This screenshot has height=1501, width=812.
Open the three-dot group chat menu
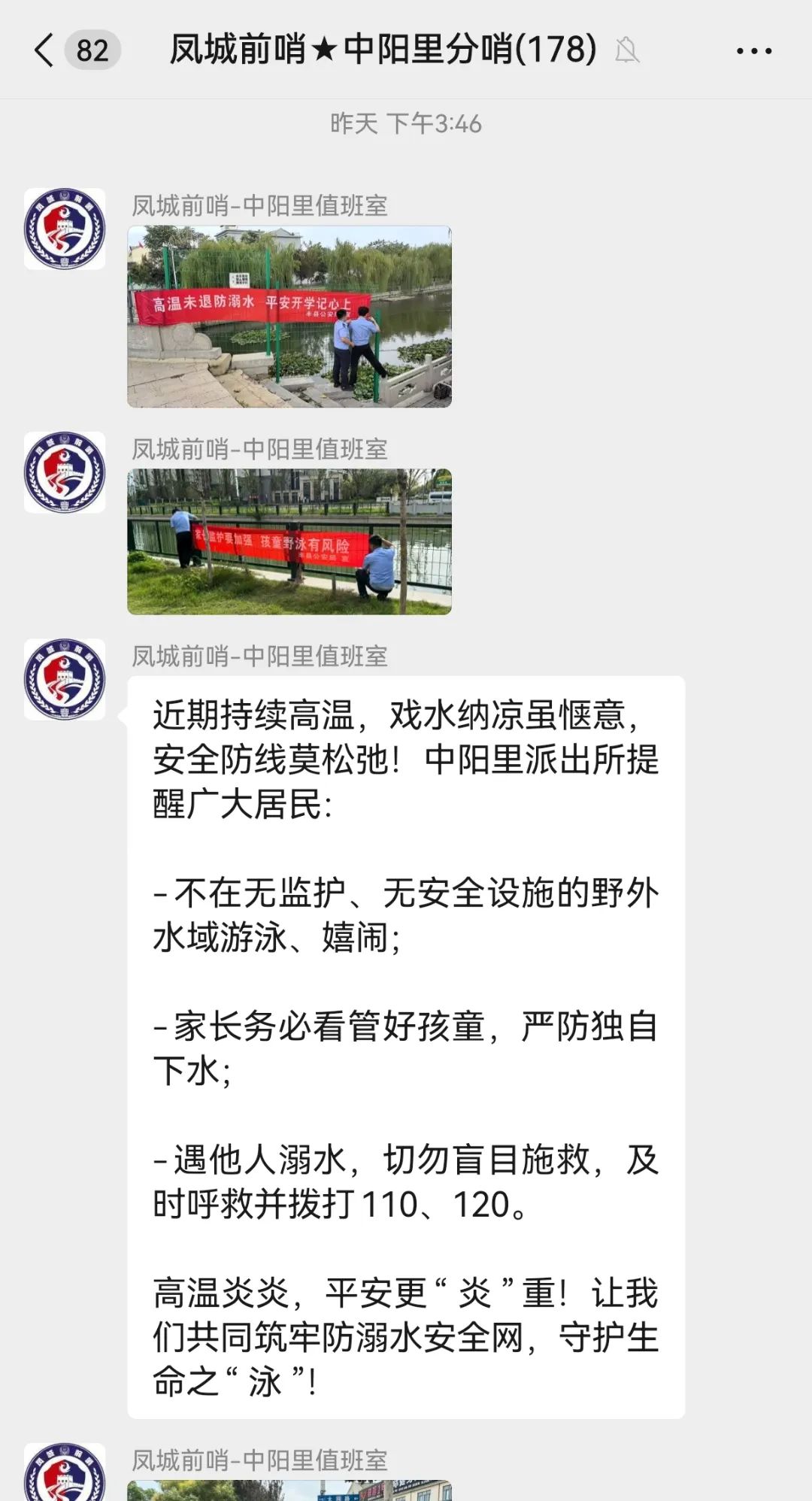(x=753, y=51)
